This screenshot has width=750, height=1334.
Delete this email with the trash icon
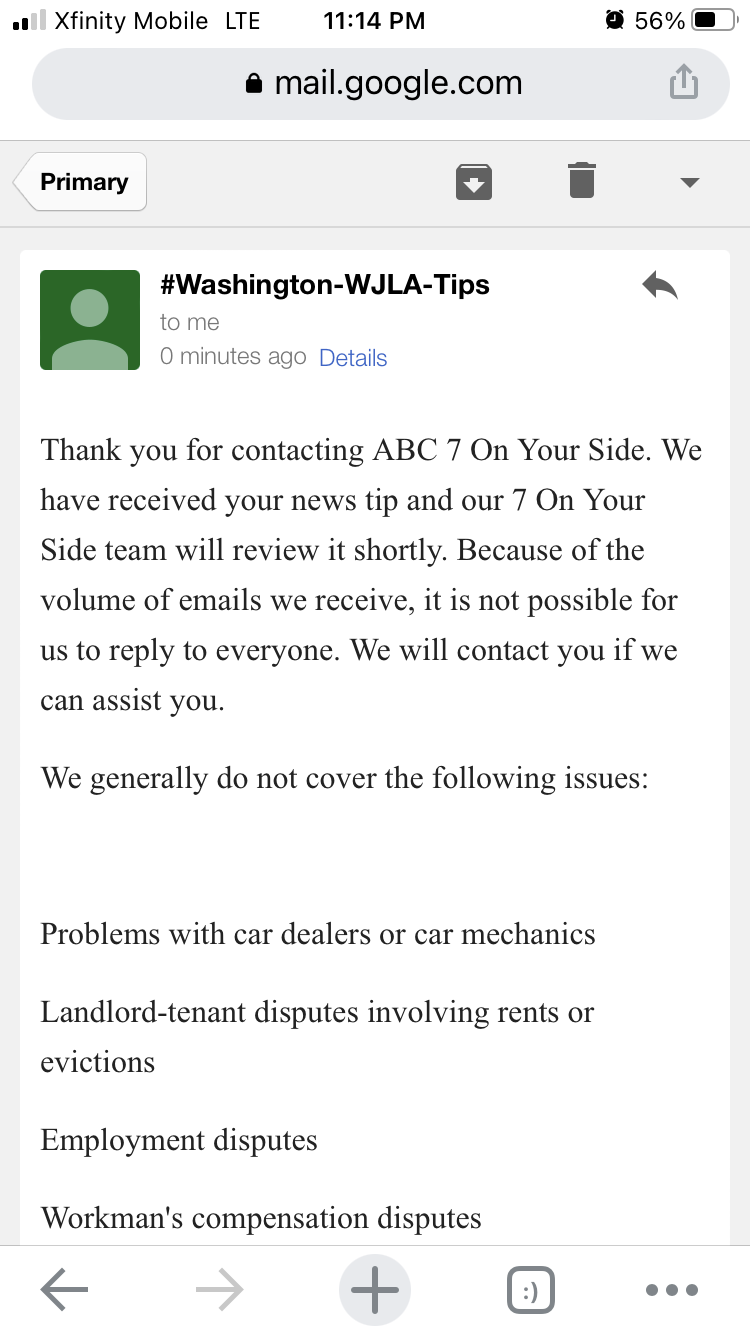pyautogui.click(x=581, y=181)
